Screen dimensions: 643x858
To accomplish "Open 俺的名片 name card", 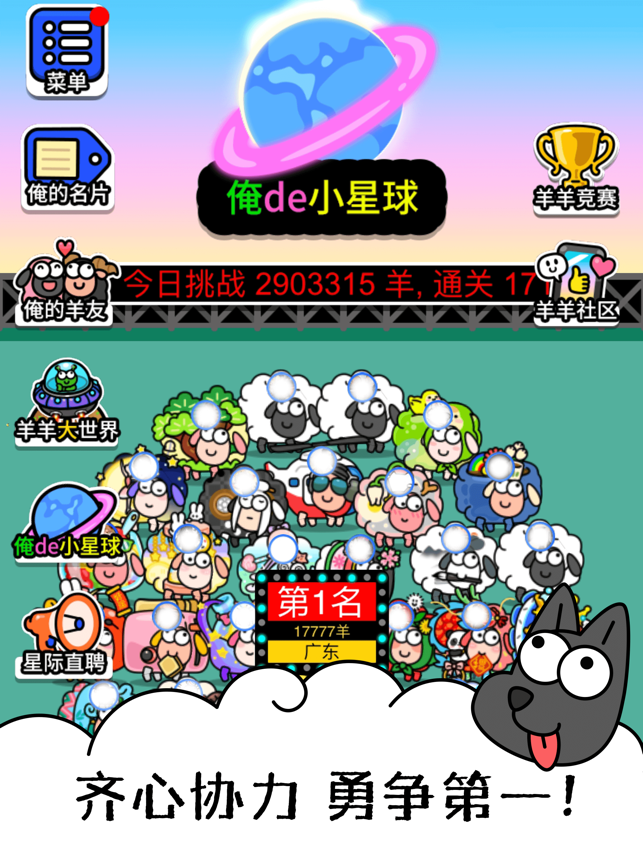I will point(67,168).
